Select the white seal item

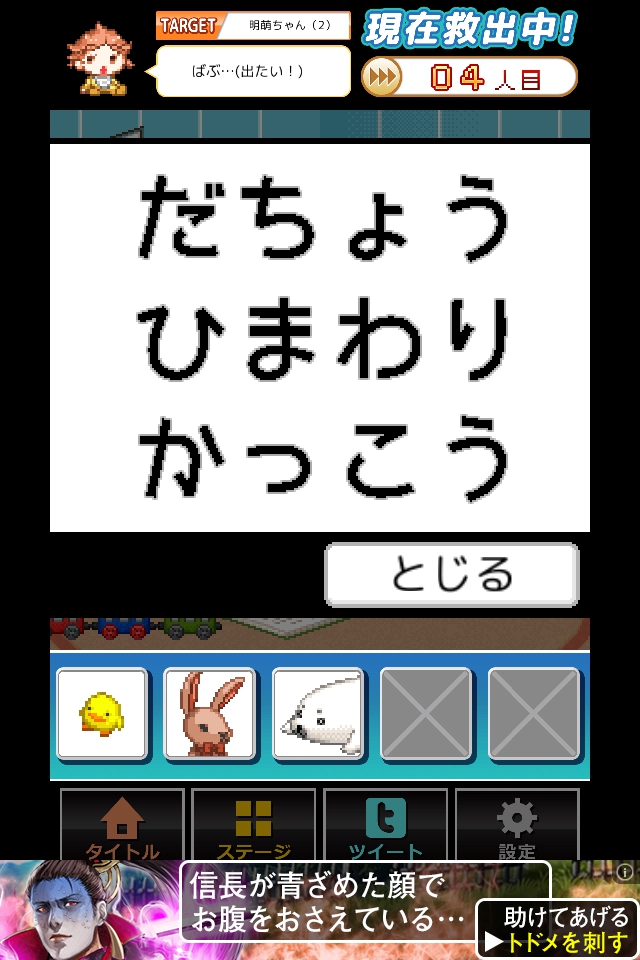point(318,714)
